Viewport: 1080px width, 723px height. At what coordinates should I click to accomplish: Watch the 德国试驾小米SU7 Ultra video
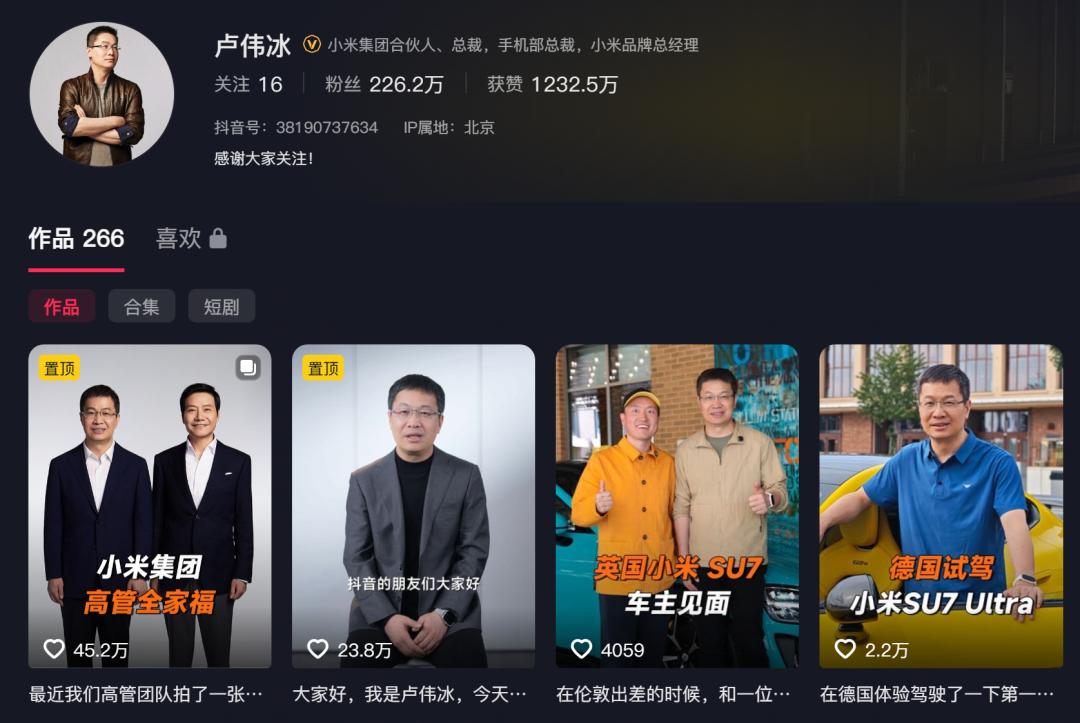pos(941,506)
